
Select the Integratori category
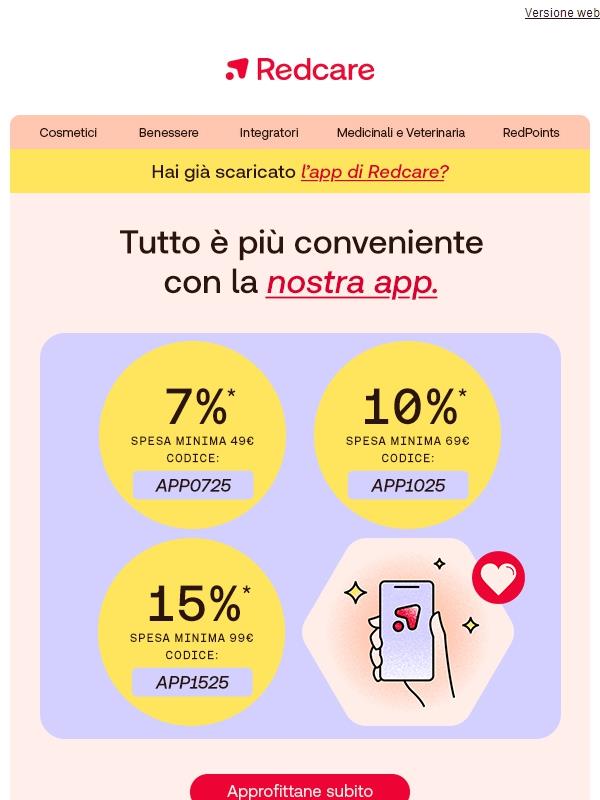(x=269, y=132)
